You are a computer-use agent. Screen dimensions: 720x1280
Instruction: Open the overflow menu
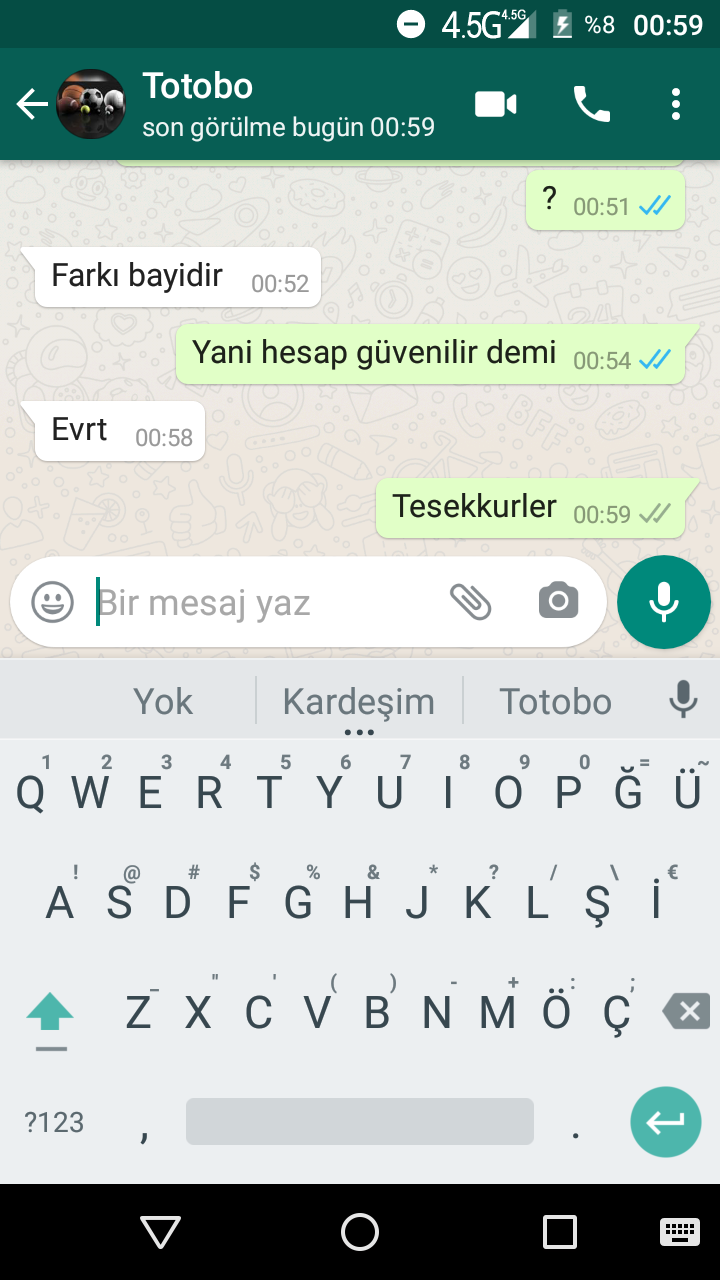(x=676, y=104)
